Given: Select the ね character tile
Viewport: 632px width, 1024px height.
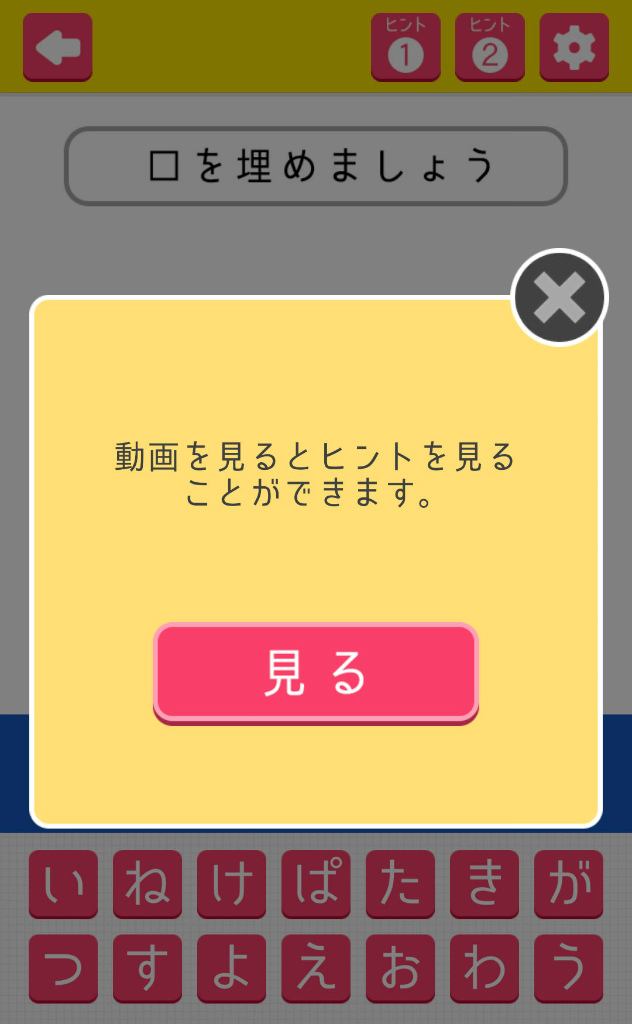Looking at the screenshot, I should tap(148, 884).
